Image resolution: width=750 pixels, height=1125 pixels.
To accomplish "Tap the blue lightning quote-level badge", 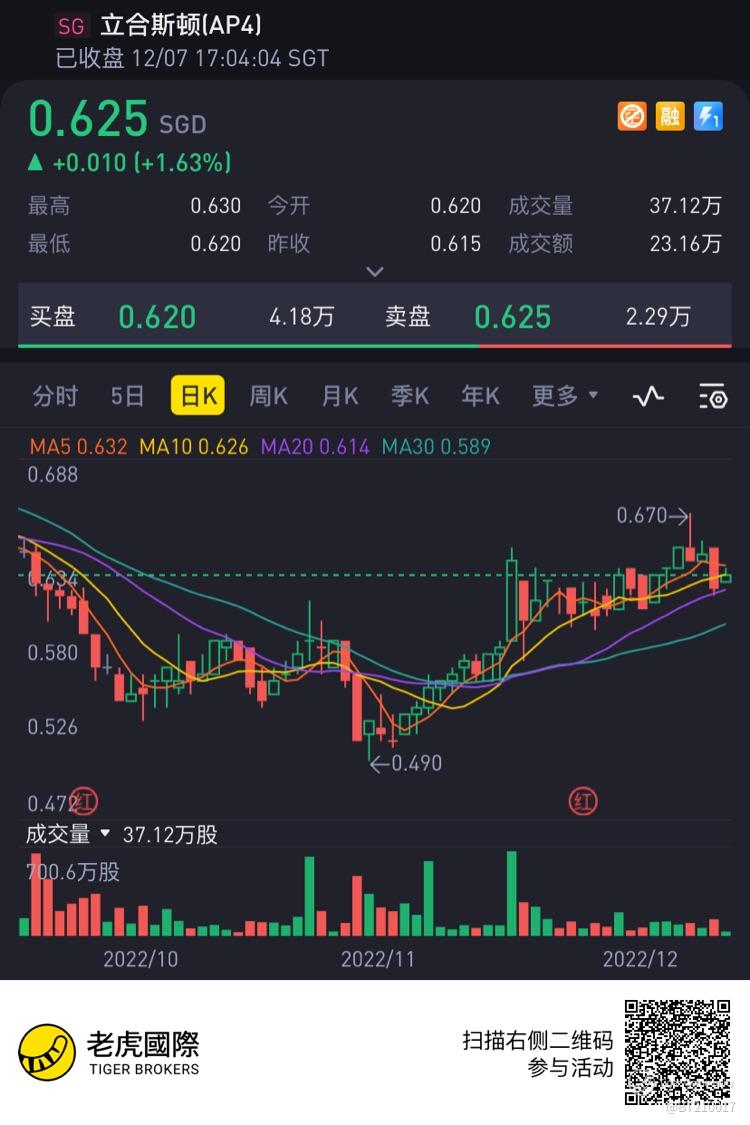I will coord(708,117).
